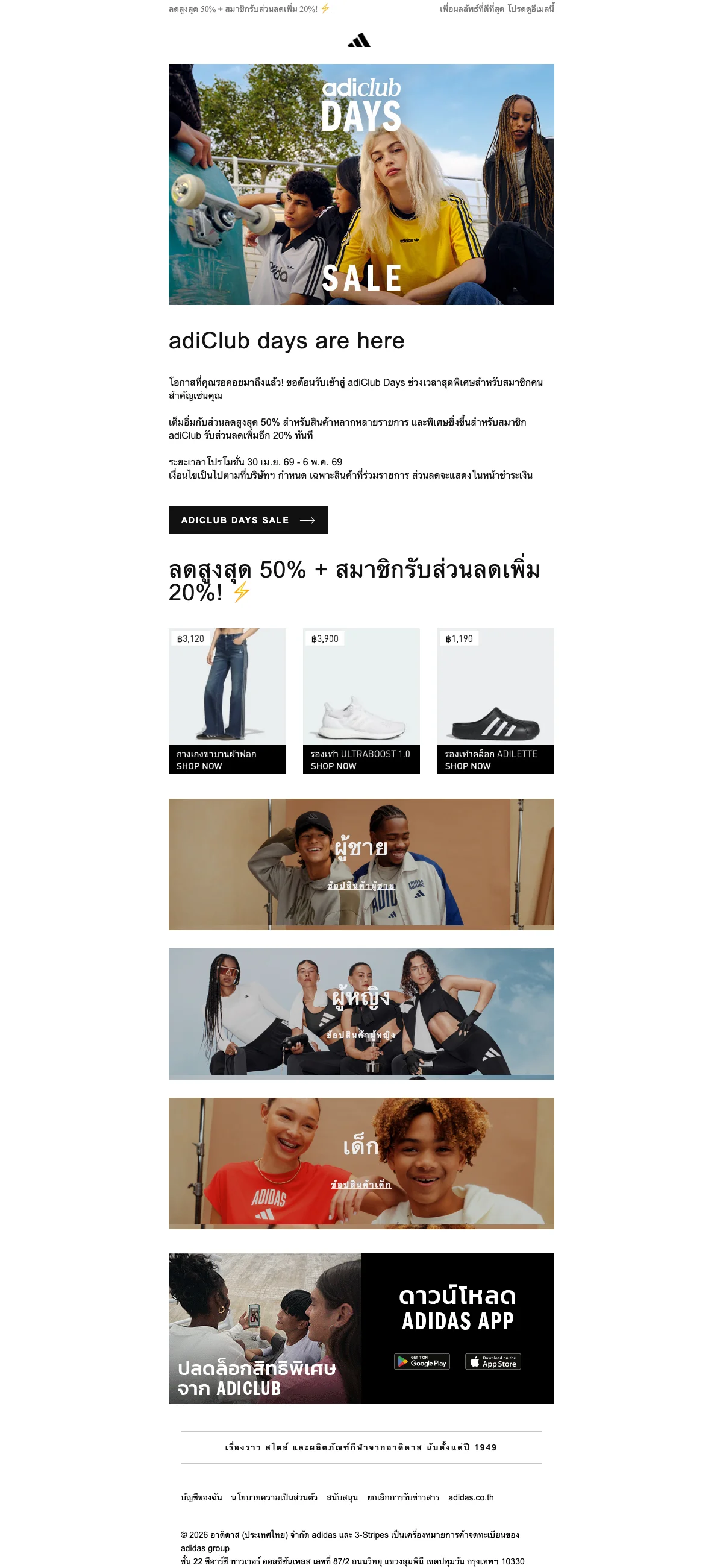Shop men's products via ช้อปสินค้าผู้ชาย
The image size is (723, 1568).
click(361, 885)
